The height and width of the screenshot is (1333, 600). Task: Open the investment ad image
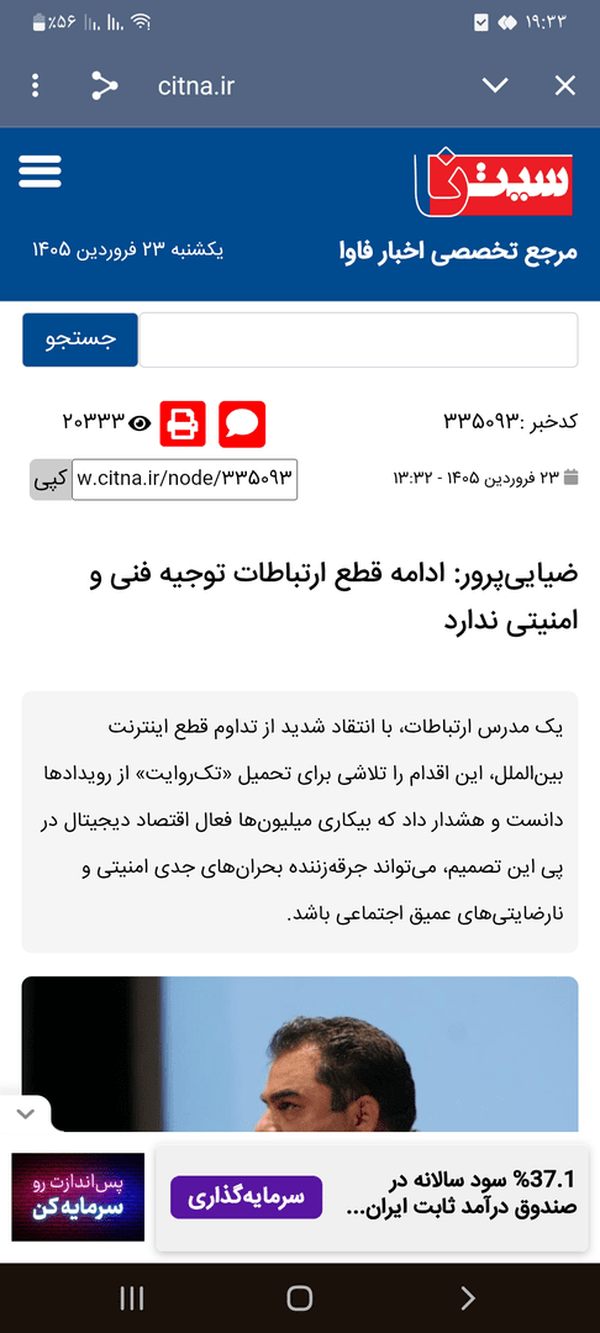[78, 1197]
